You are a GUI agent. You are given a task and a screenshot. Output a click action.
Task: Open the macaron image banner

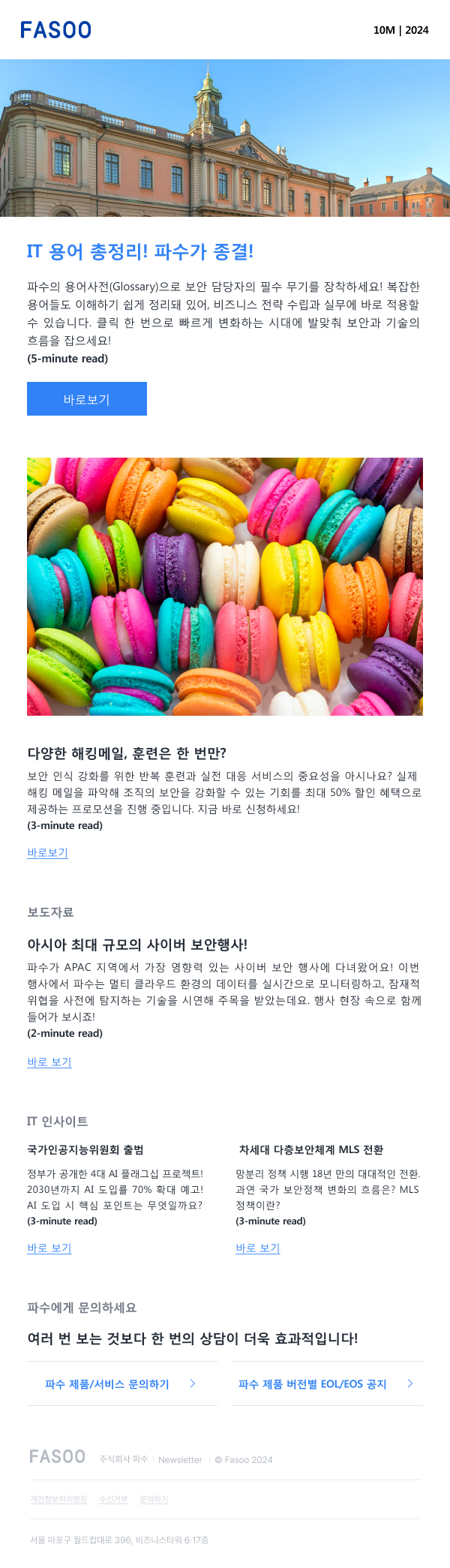tap(225, 587)
